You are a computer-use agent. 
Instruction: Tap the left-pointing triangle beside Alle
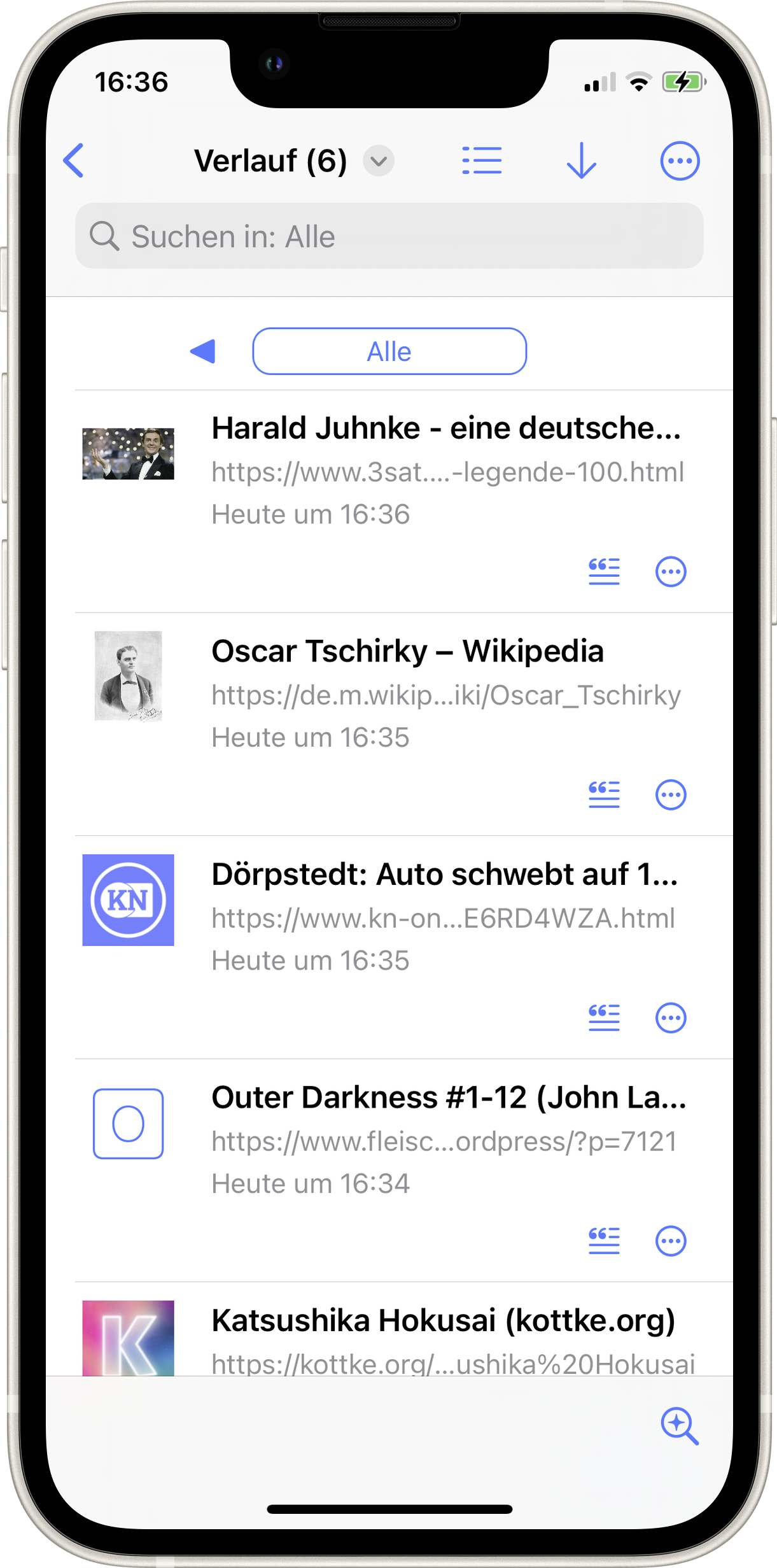click(203, 351)
